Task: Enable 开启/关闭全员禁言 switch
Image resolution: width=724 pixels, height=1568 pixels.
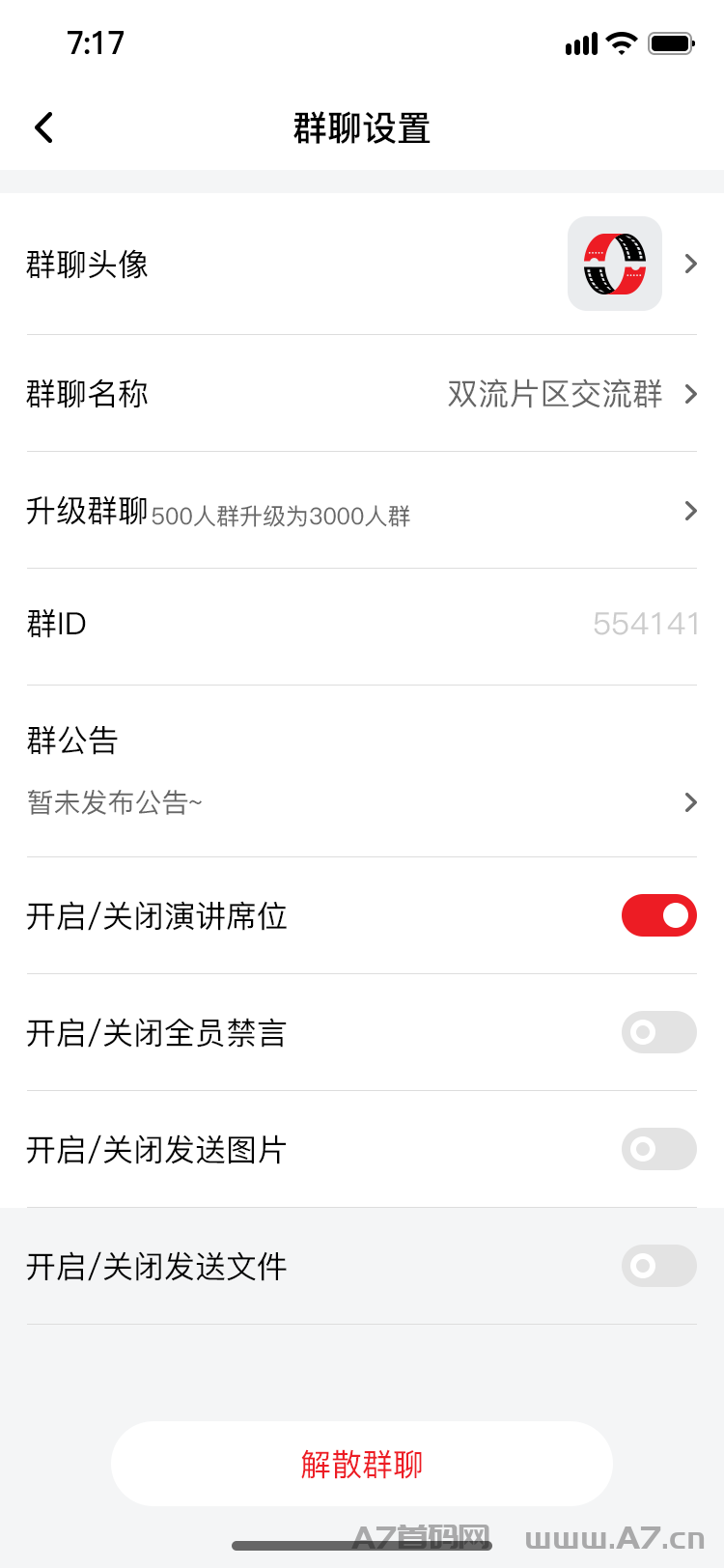Action: (x=658, y=1032)
